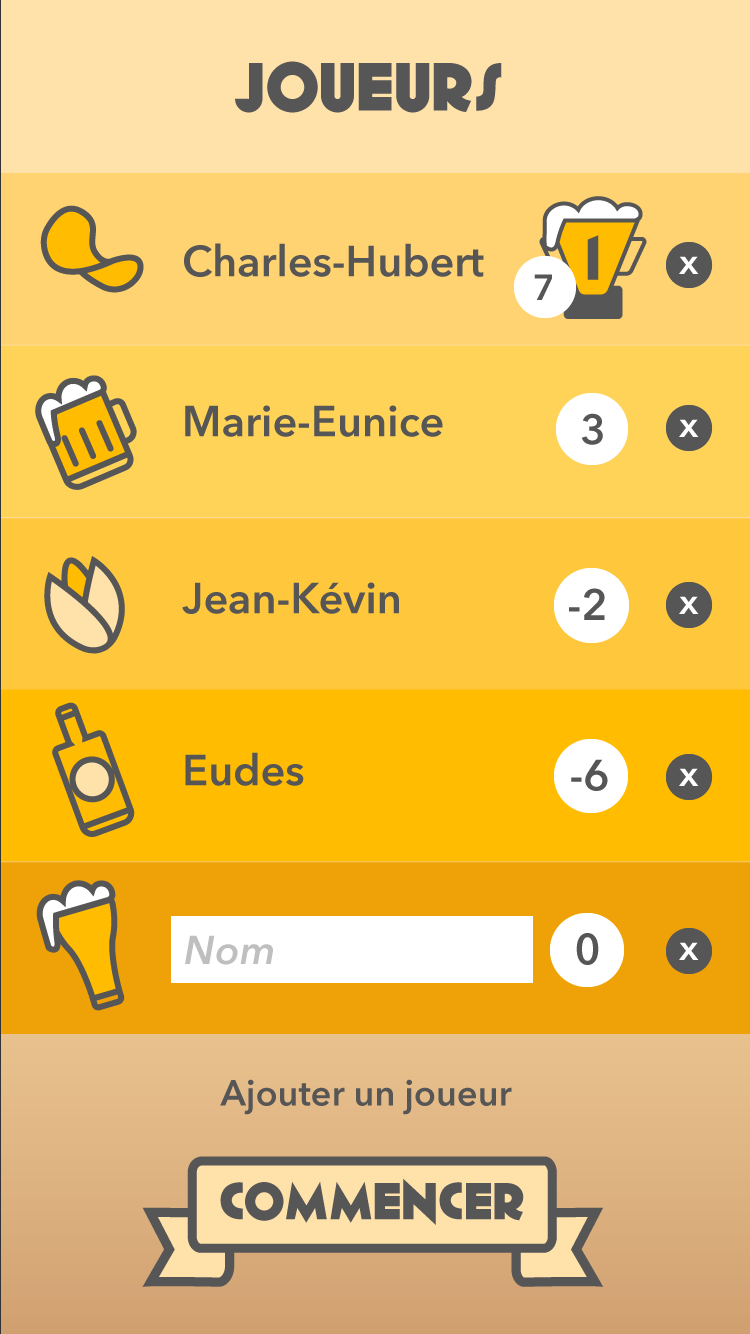Delete the player Eudes

(x=689, y=777)
